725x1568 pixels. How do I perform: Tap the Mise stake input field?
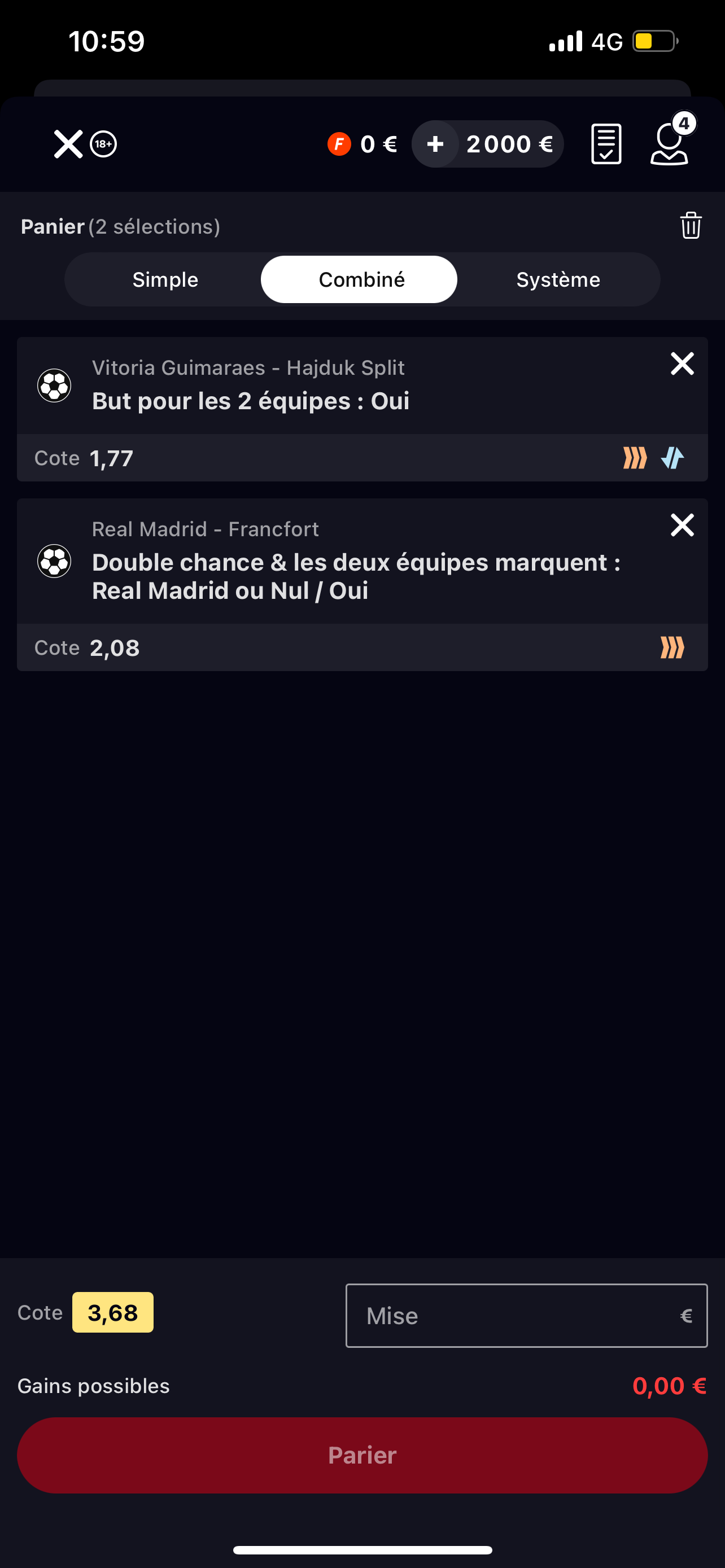(x=526, y=1315)
